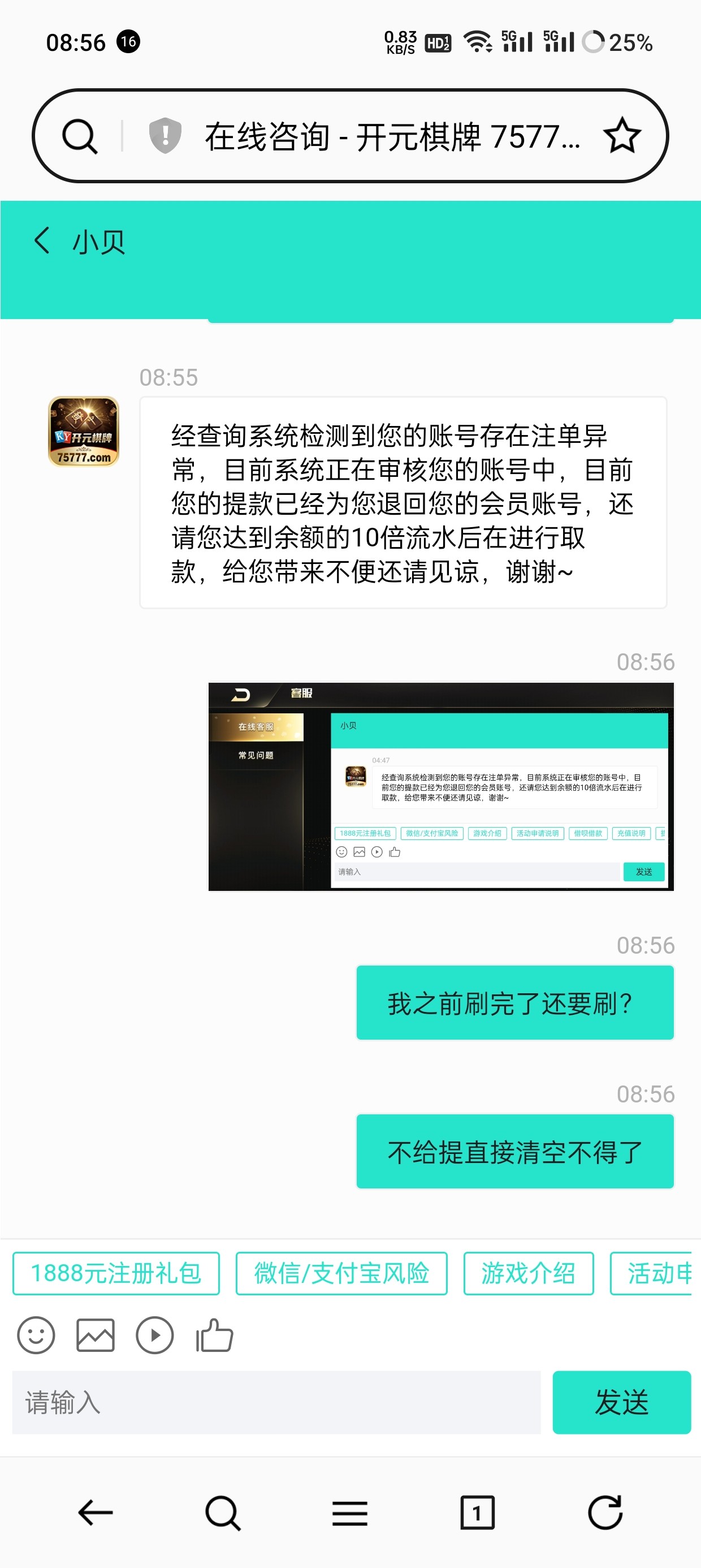
Task: Tap the 1888元注册礼包 quick reply
Action: tap(116, 1273)
